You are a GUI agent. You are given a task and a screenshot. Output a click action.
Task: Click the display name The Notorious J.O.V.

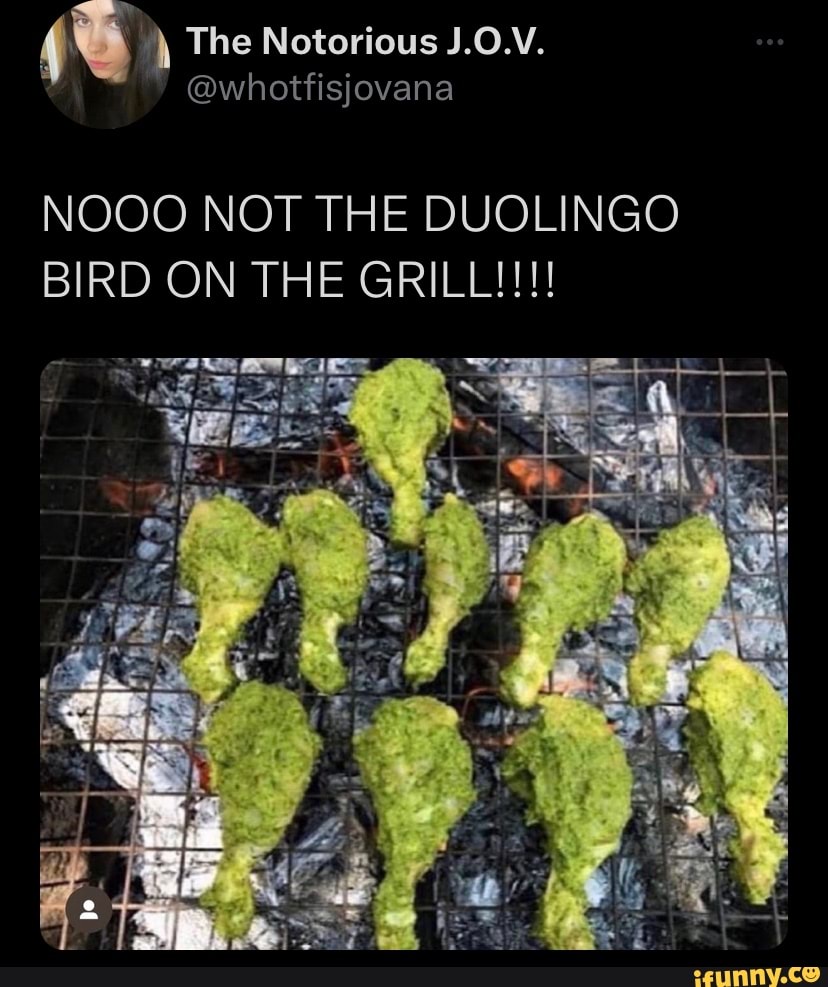[x=364, y=43]
